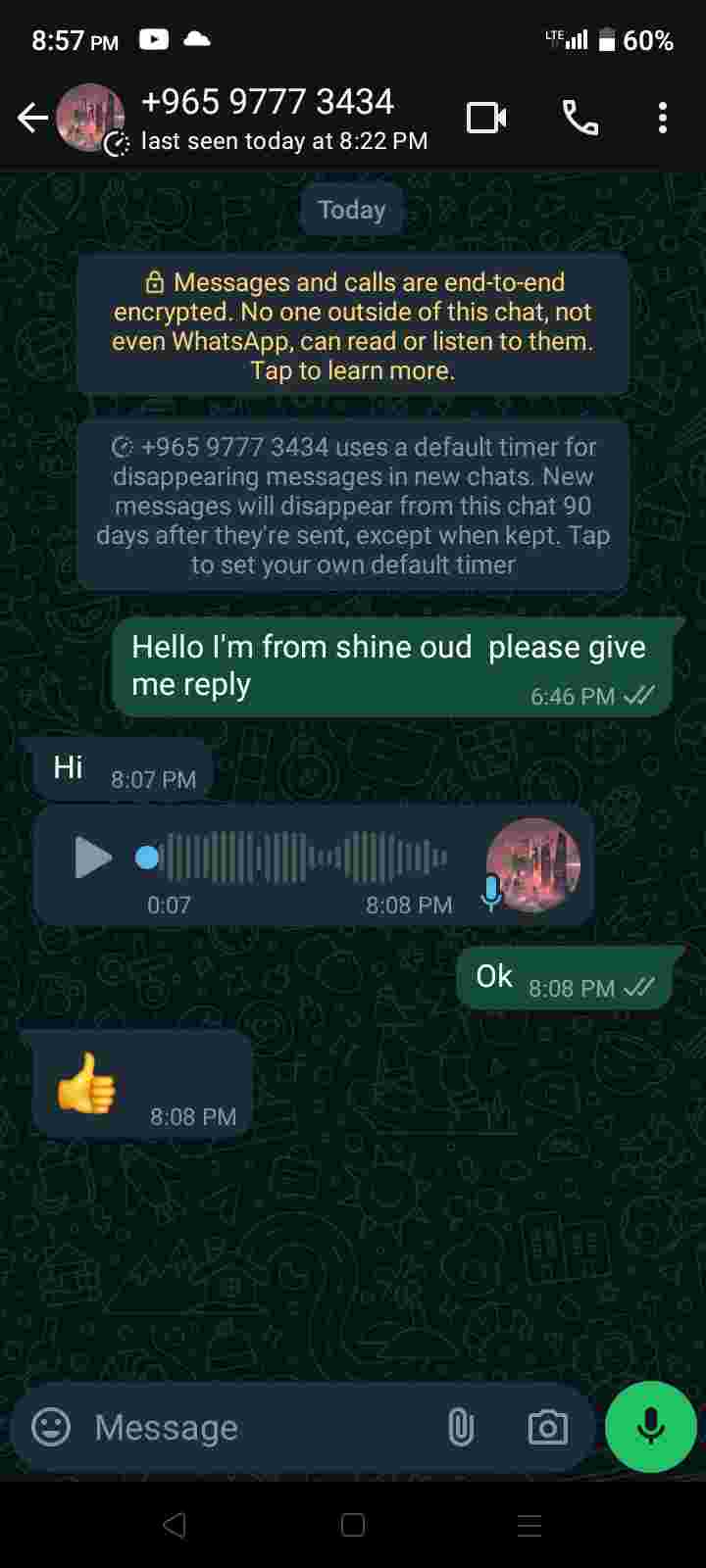Image resolution: width=706 pixels, height=1568 pixels.
Task: Go to the home screen
Action: coord(353,1525)
